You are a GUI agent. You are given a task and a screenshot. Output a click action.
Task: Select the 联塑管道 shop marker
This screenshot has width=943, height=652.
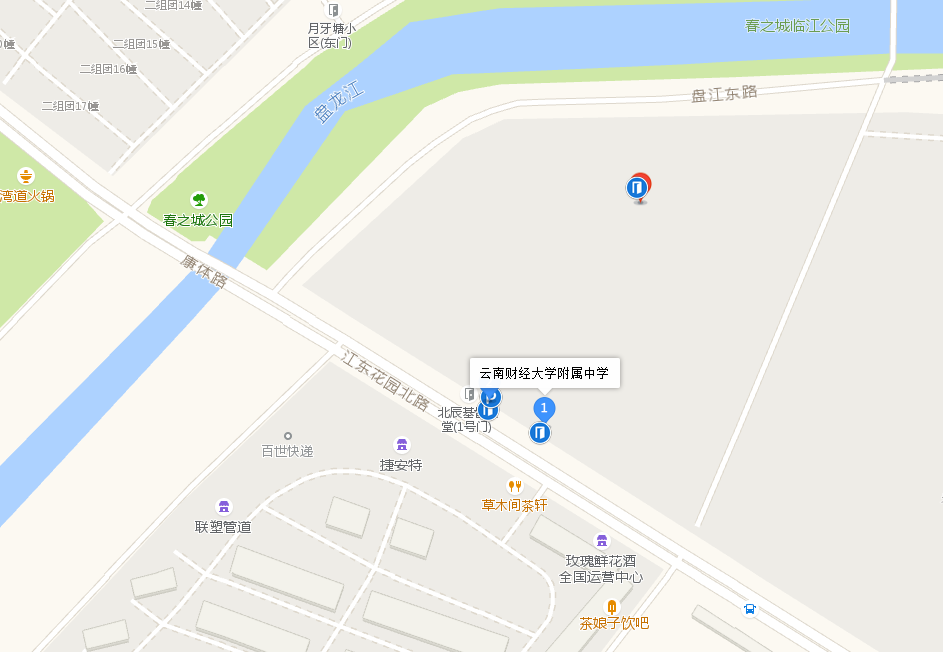[x=223, y=508]
